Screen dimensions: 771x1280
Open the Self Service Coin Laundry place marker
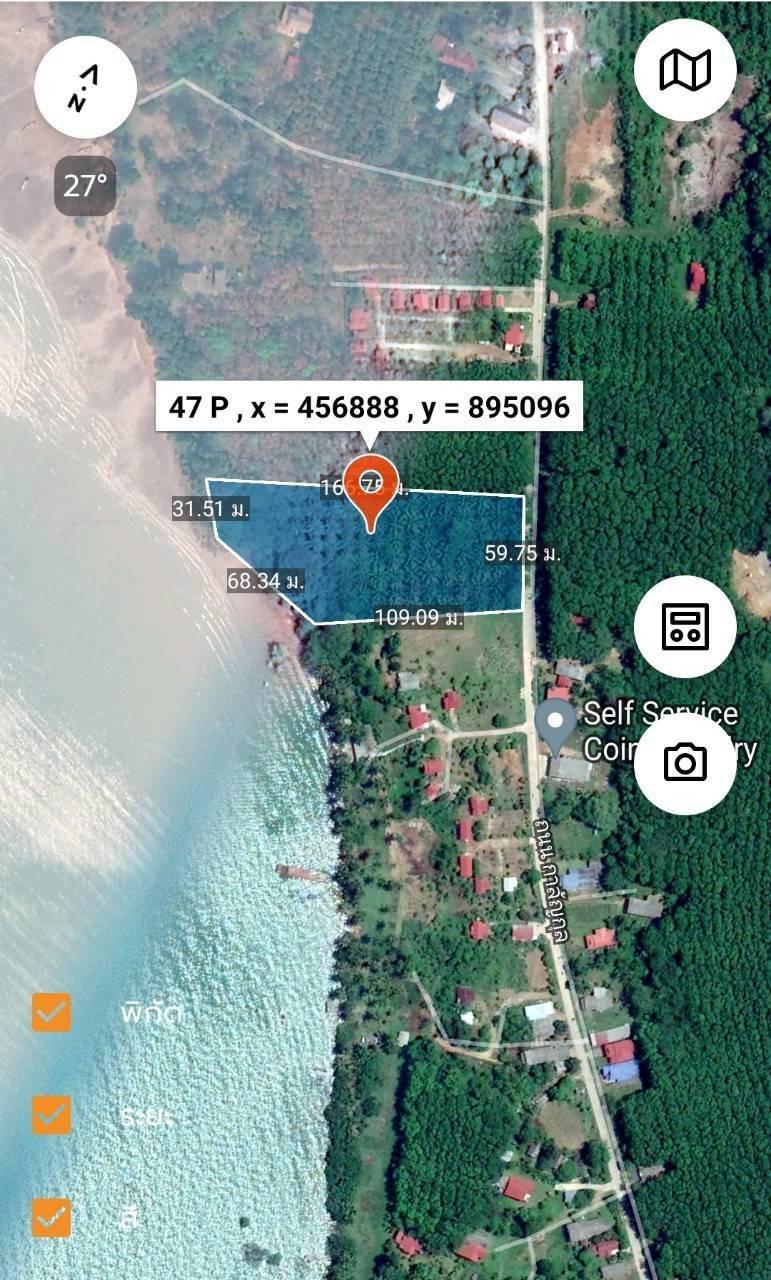[x=555, y=726]
